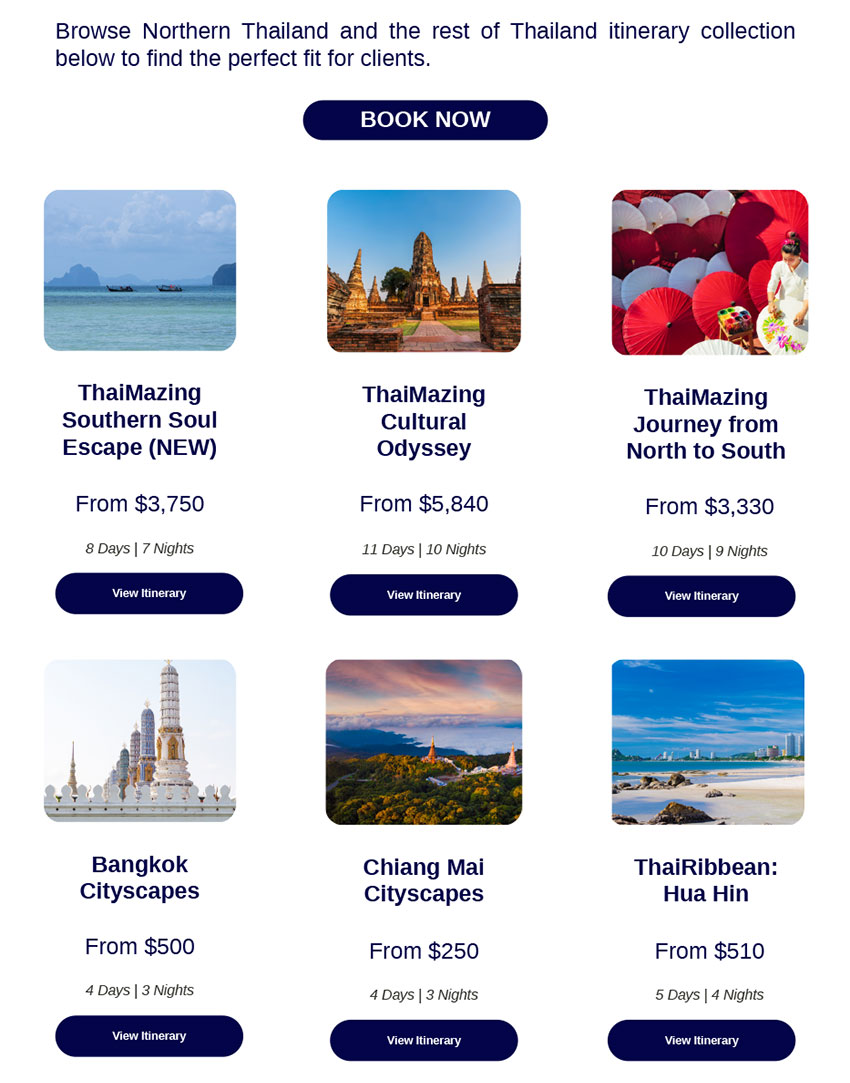Screen dimensions: 850x1083
Task: Open the Bangkok Cityscapes photo tile
Action: pyautogui.click(x=140, y=740)
